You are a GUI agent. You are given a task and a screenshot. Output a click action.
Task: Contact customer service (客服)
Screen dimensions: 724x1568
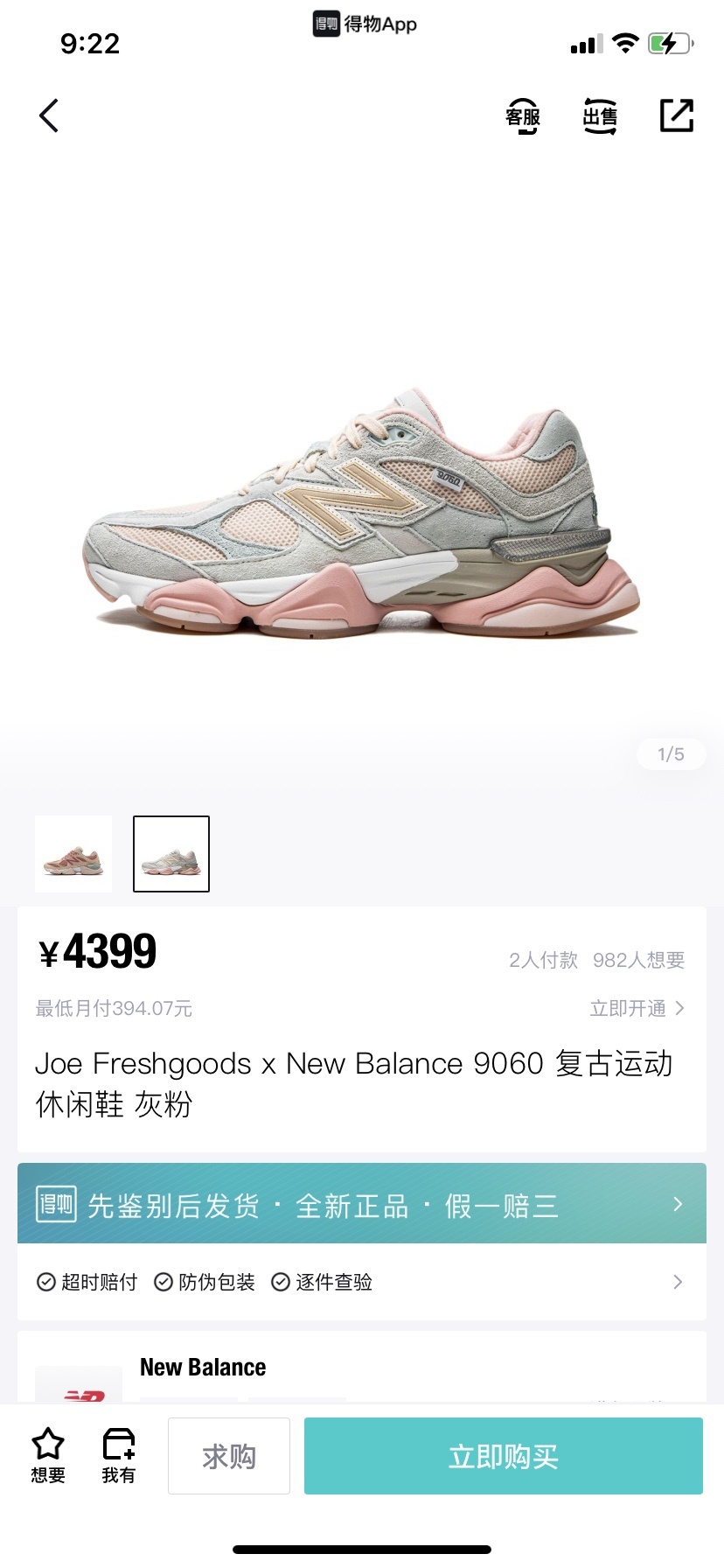point(523,115)
